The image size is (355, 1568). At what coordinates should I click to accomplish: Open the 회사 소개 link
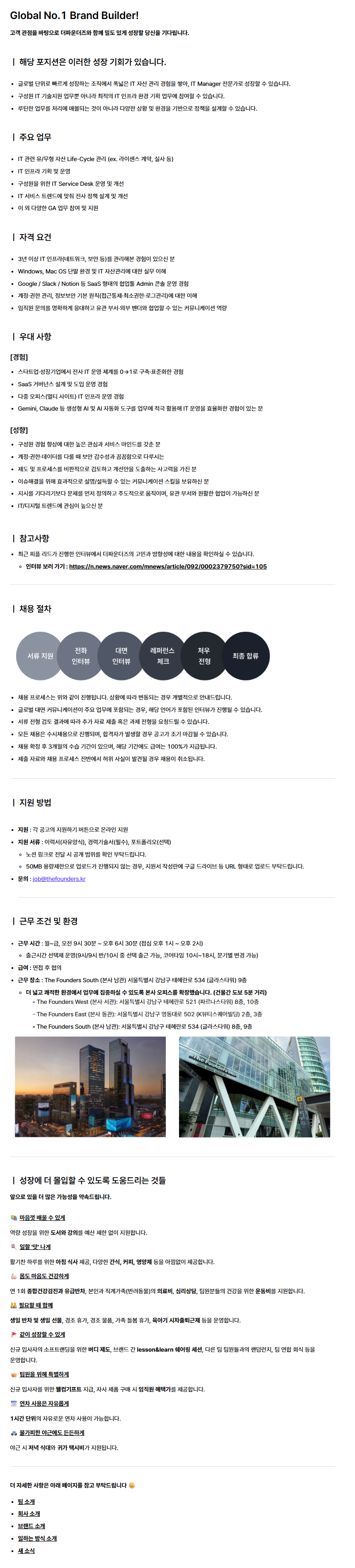point(29,1513)
